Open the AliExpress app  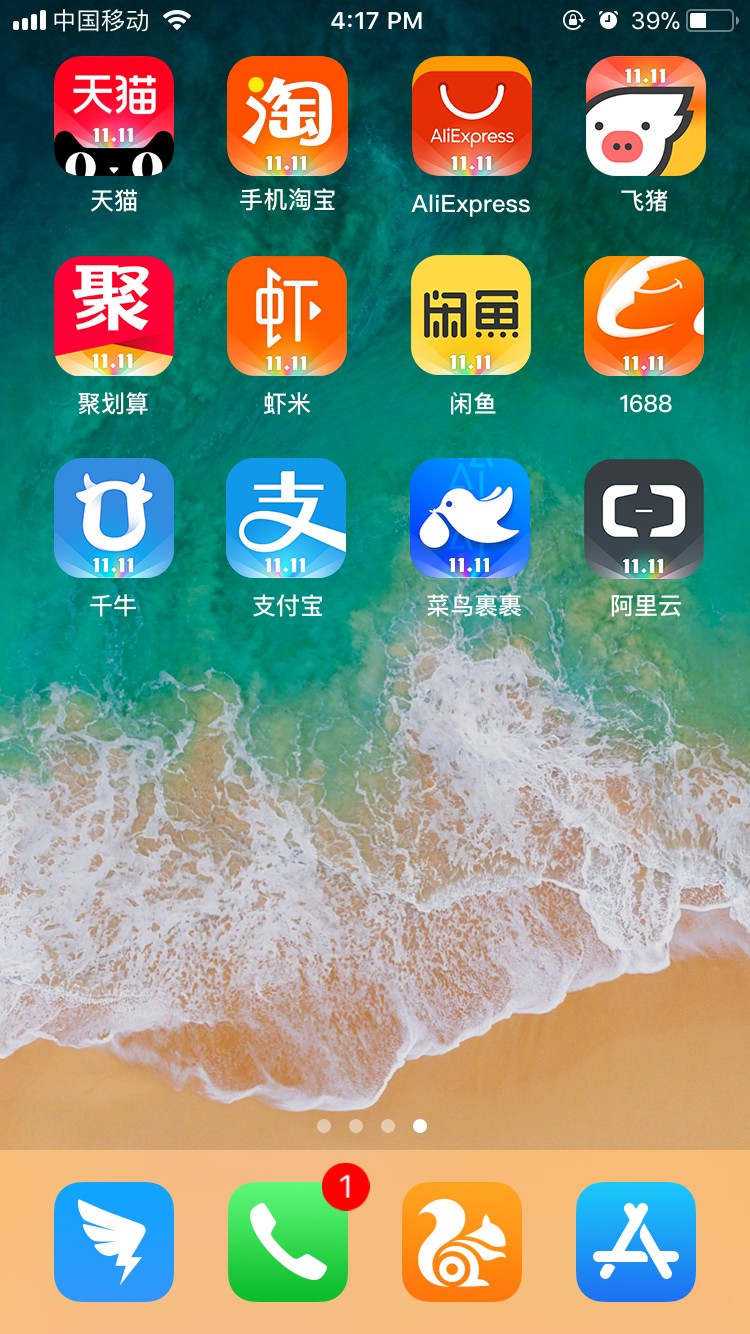pyautogui.click(x=471, y=116)
